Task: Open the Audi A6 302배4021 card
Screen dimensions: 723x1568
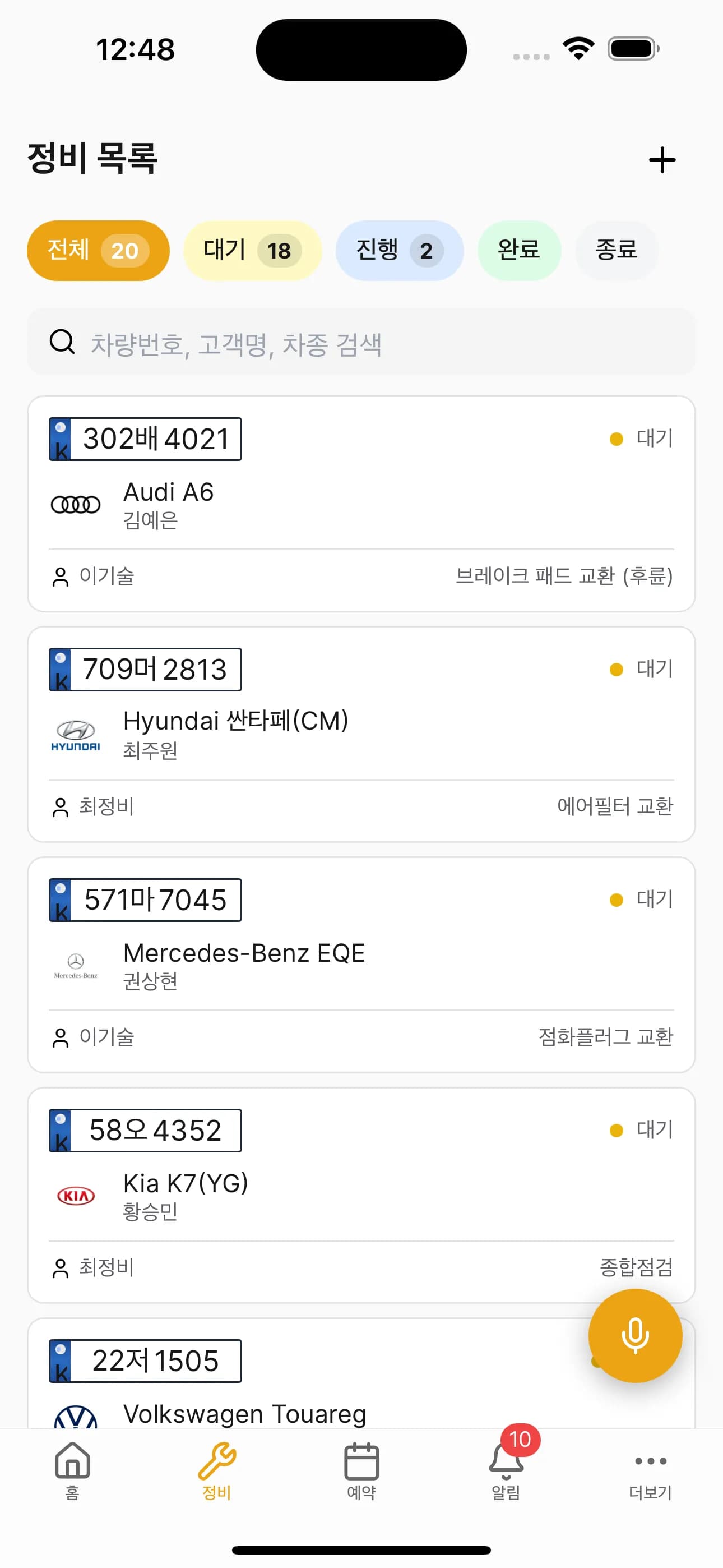Action: (361, 504)
